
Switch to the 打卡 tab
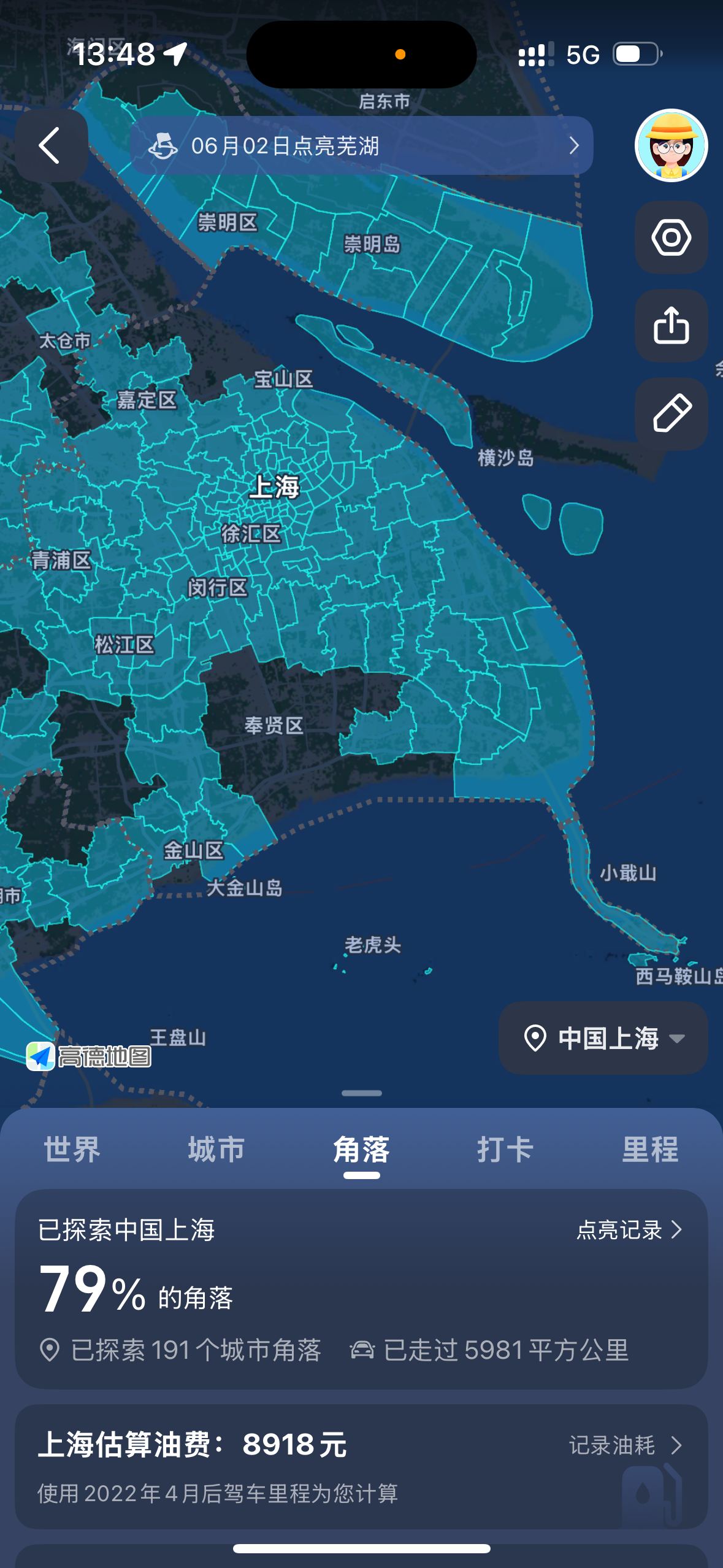[506, 1150]
